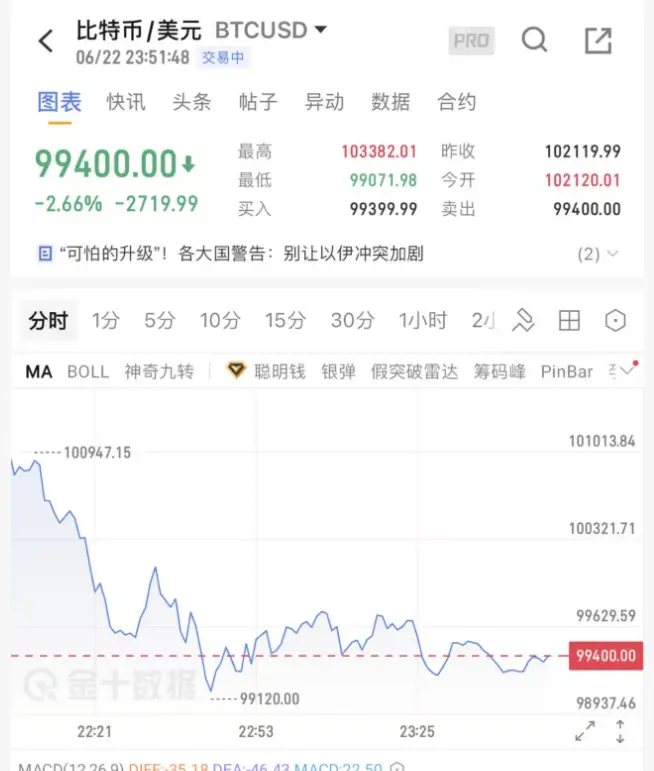Expand chart to full screen
Viewport: 654px width, 771px height.
585,732
